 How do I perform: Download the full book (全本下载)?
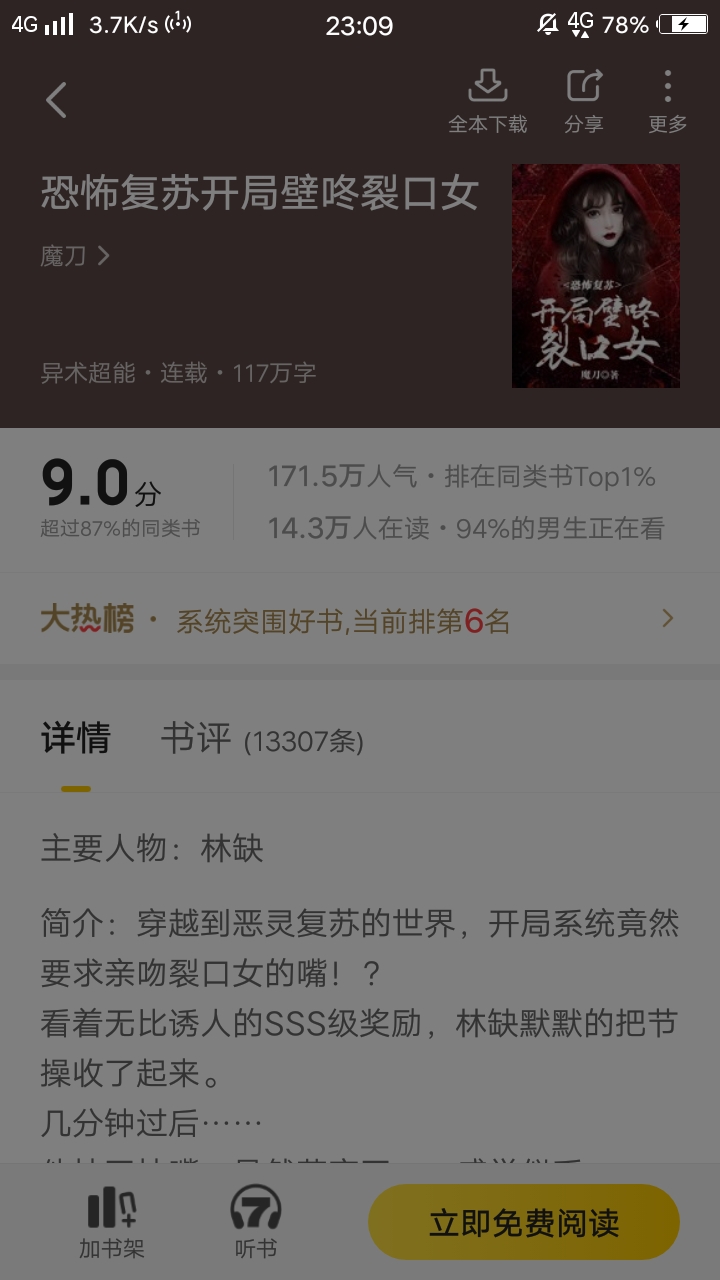(487, 101)
